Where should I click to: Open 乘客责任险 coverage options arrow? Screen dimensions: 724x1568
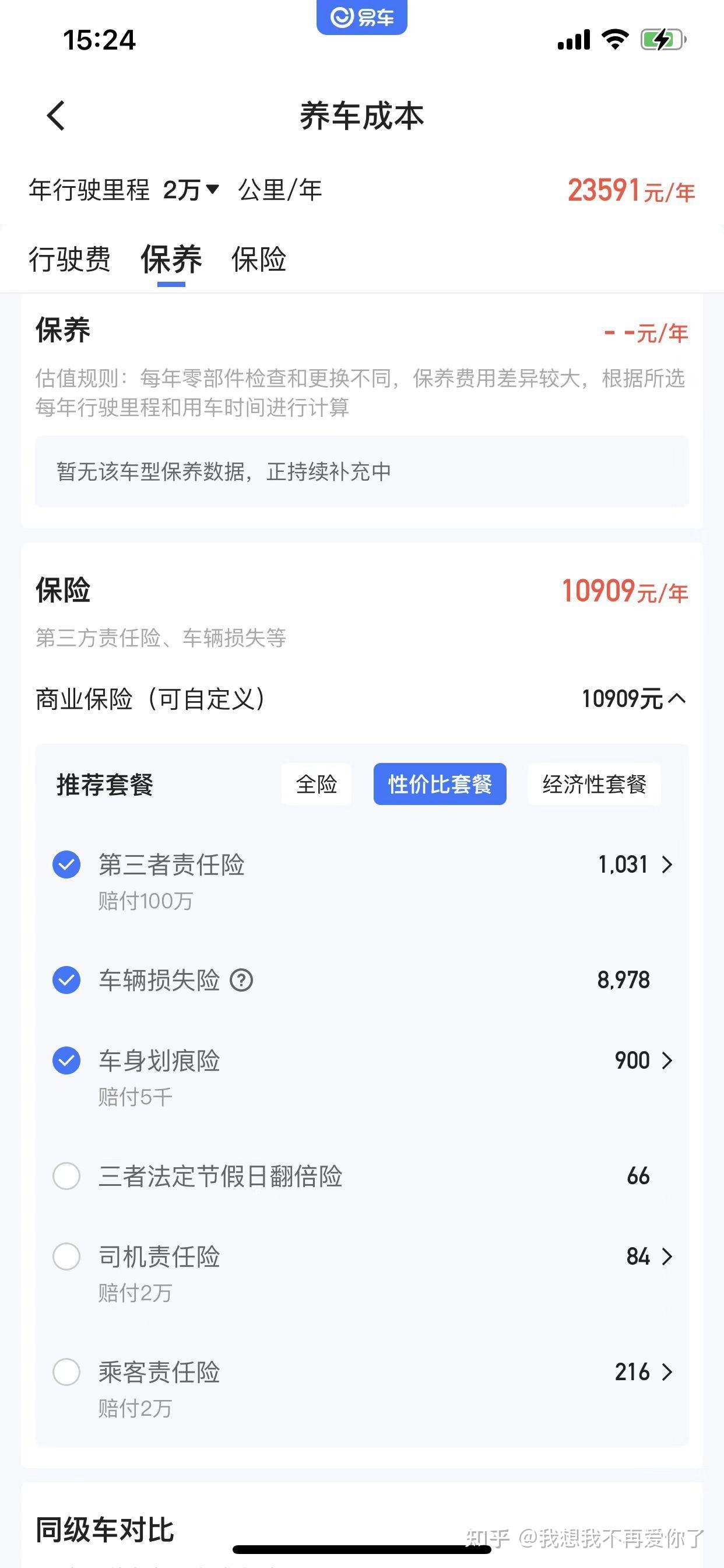667,1372
